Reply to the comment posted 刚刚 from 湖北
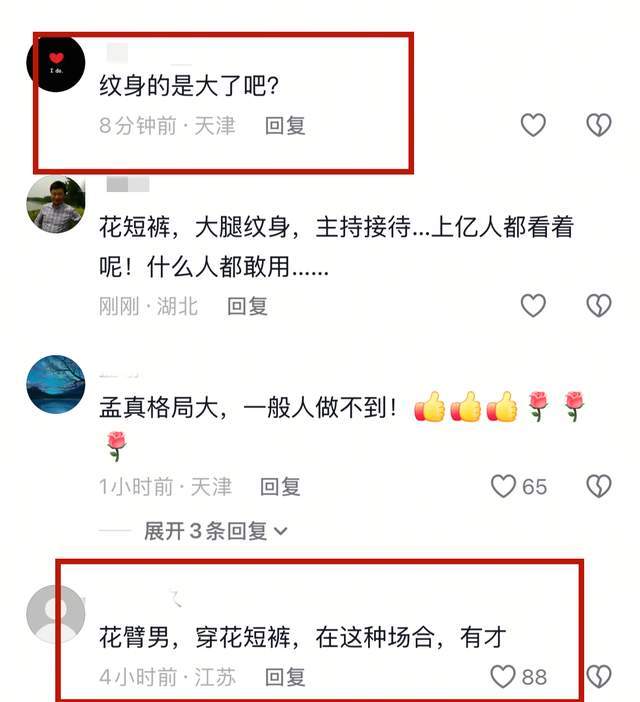This screenshot has height=702, width=640. click(247, 306)
